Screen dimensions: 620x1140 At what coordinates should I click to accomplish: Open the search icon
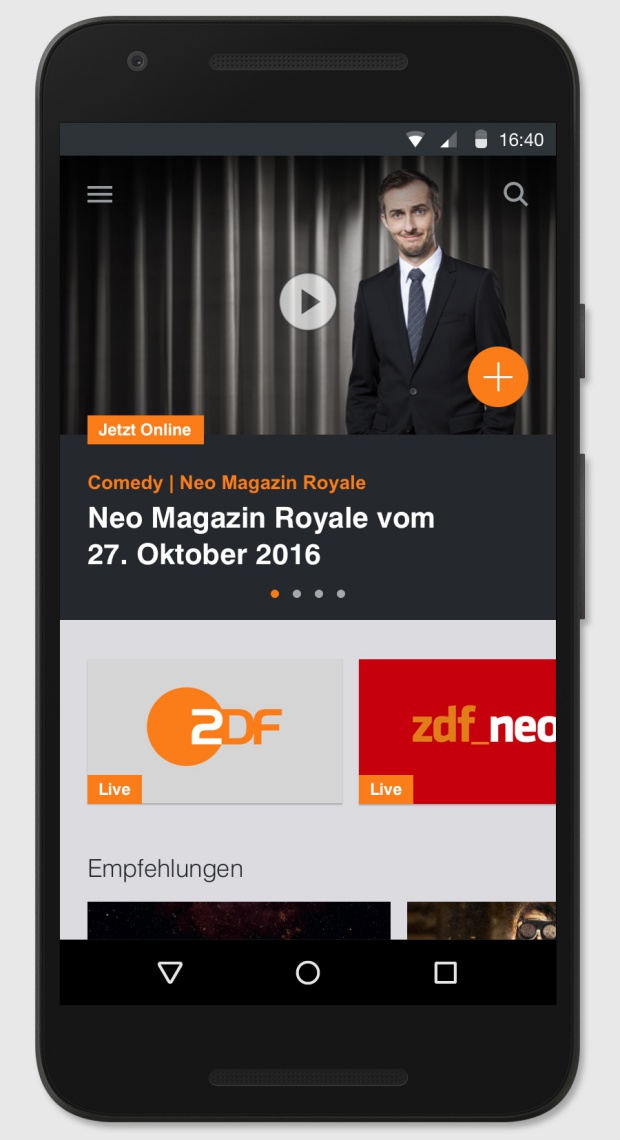click(x=516, y=194)
